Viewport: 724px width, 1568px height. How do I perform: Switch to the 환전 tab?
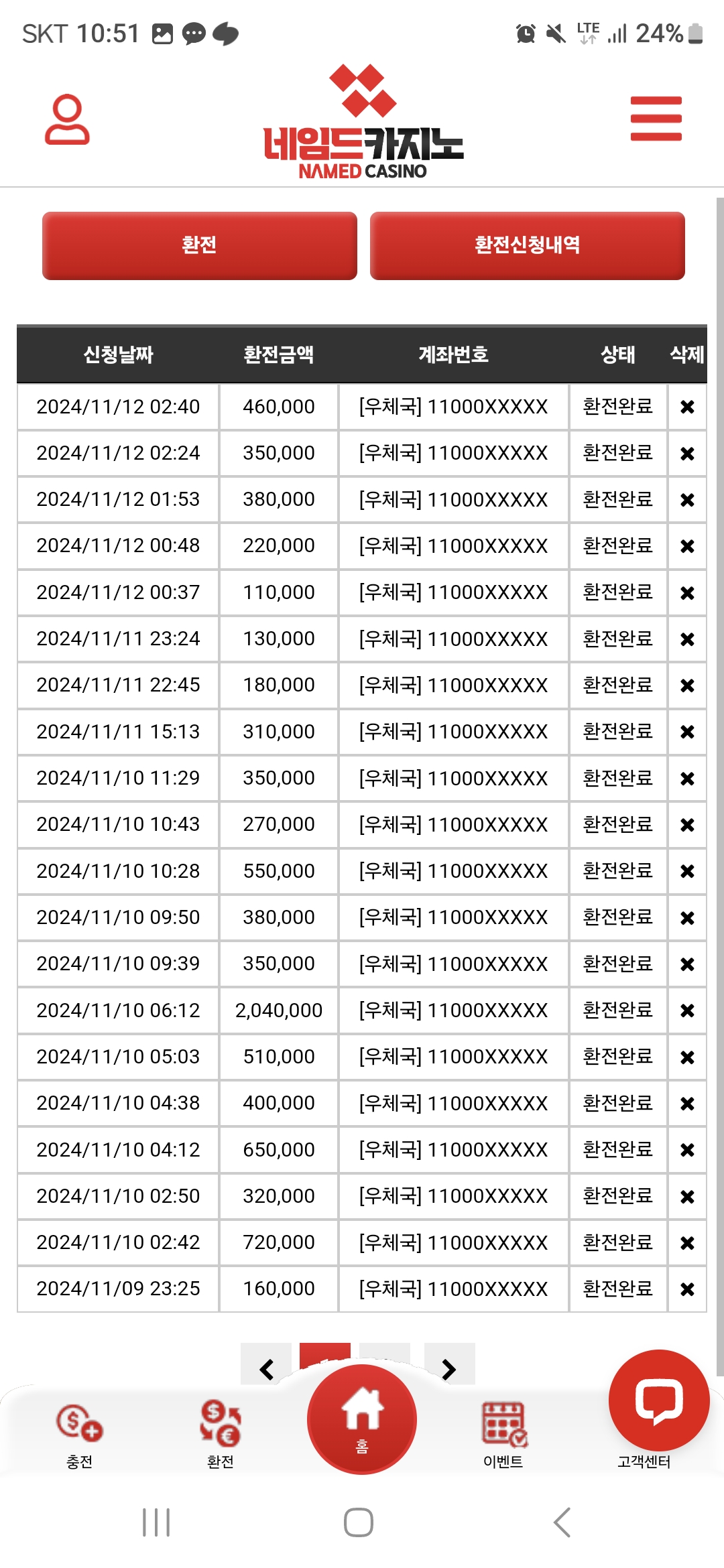(199, 245)
